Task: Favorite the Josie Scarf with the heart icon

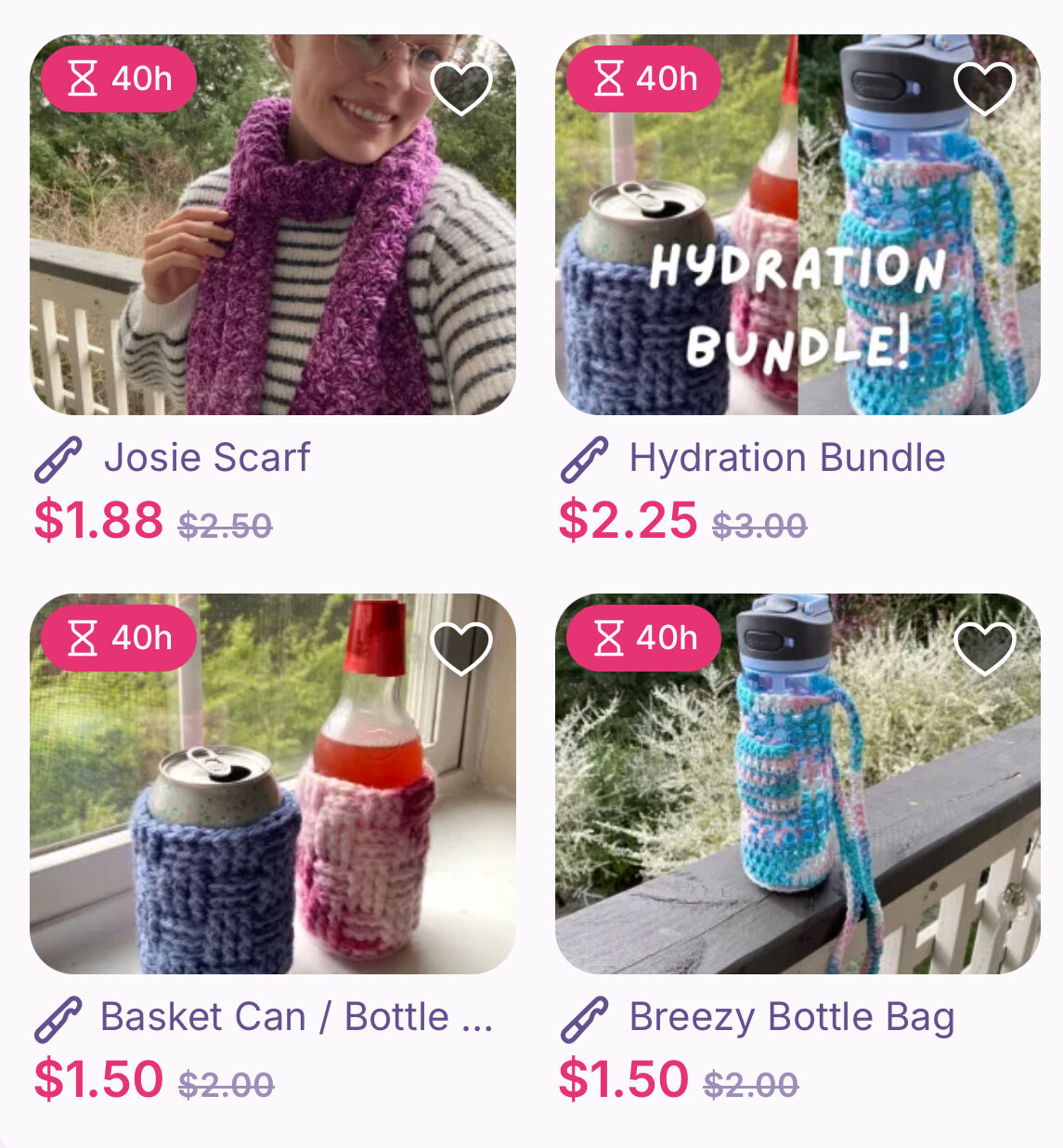Action: 461,88
